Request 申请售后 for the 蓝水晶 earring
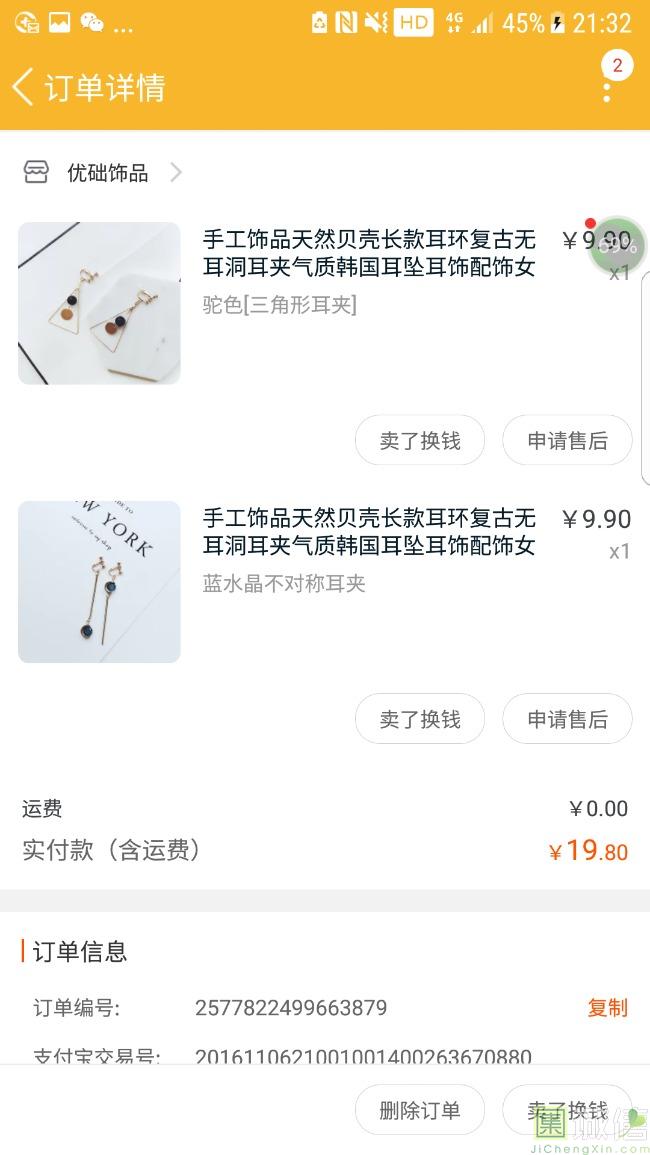 tap(567, 719)
